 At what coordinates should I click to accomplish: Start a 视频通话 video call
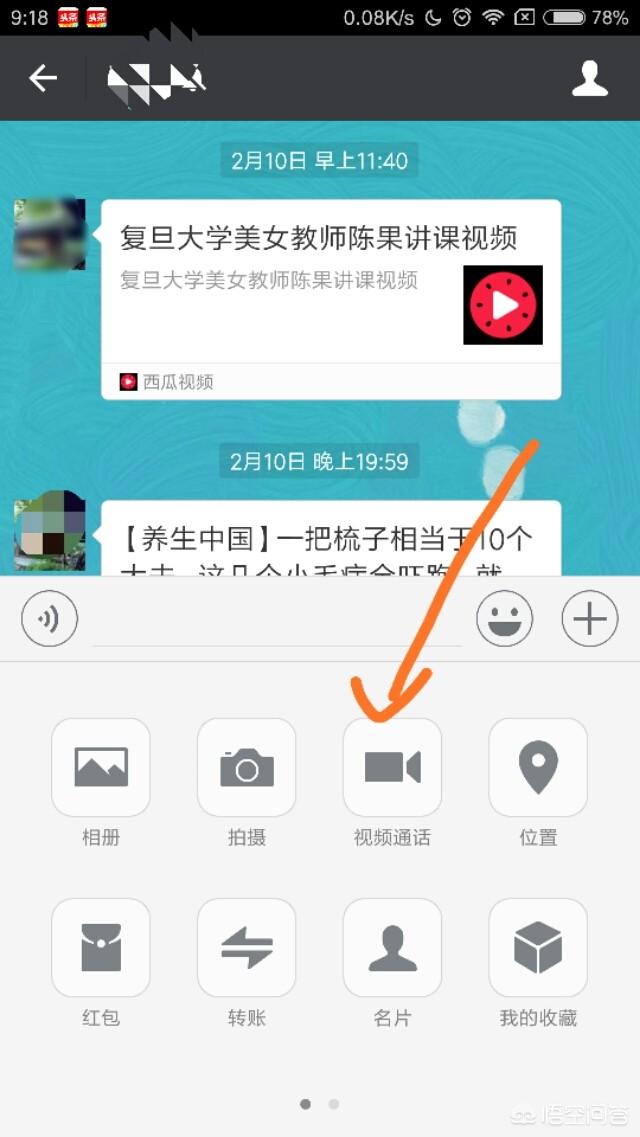click(x=392, y=768)
